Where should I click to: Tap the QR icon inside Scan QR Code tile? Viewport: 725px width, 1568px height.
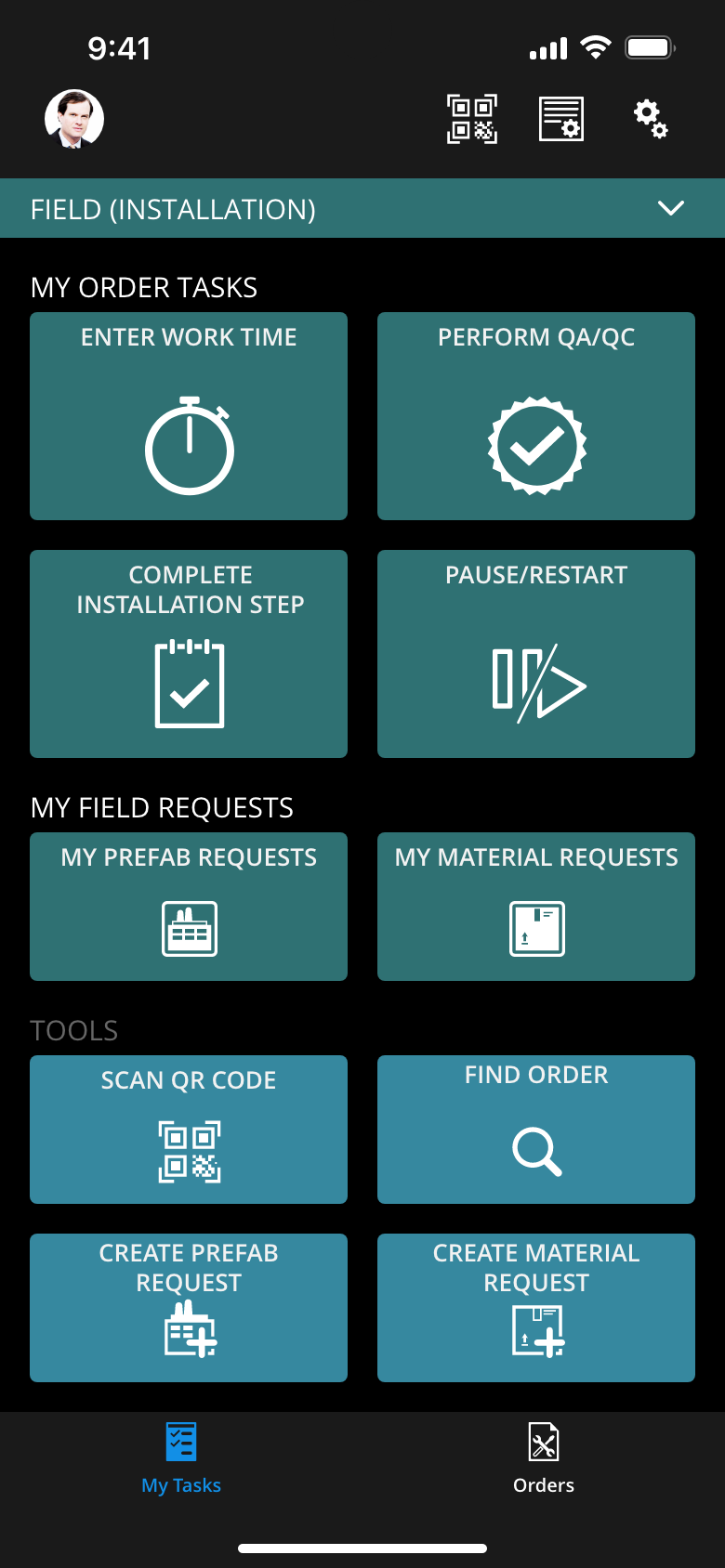188,1152
